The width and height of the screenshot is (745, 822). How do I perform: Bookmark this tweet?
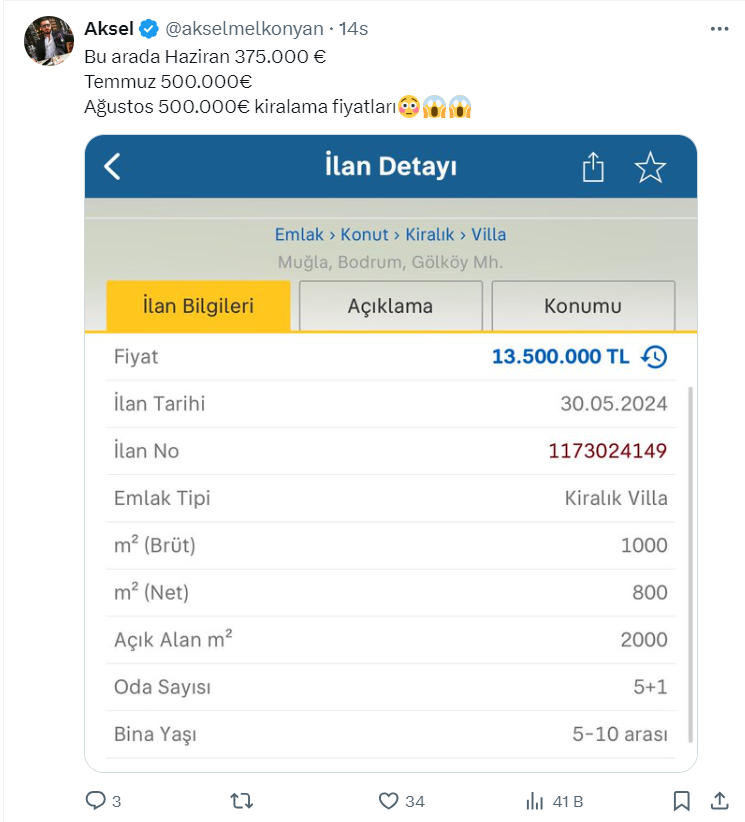[682, 801]
